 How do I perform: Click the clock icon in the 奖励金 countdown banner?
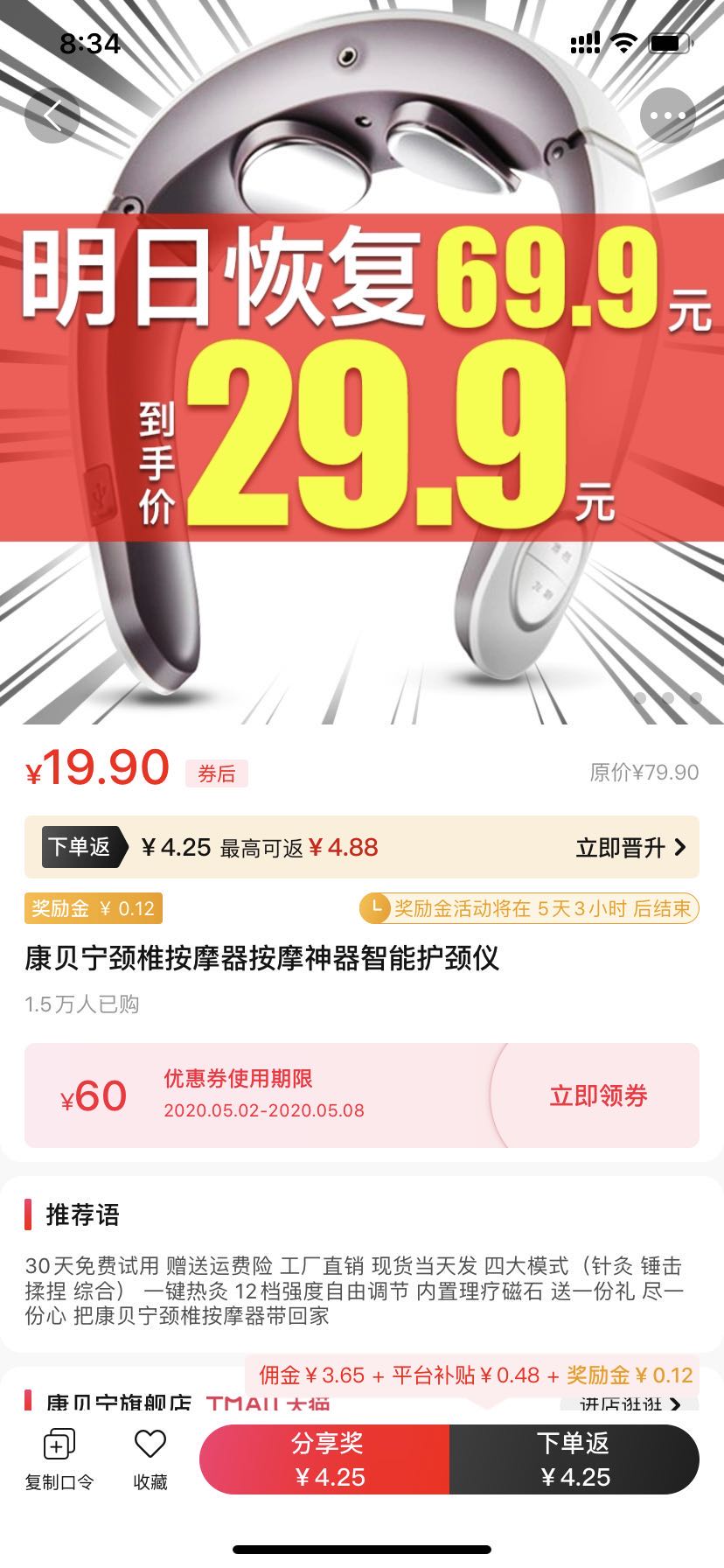pos(376,910)
